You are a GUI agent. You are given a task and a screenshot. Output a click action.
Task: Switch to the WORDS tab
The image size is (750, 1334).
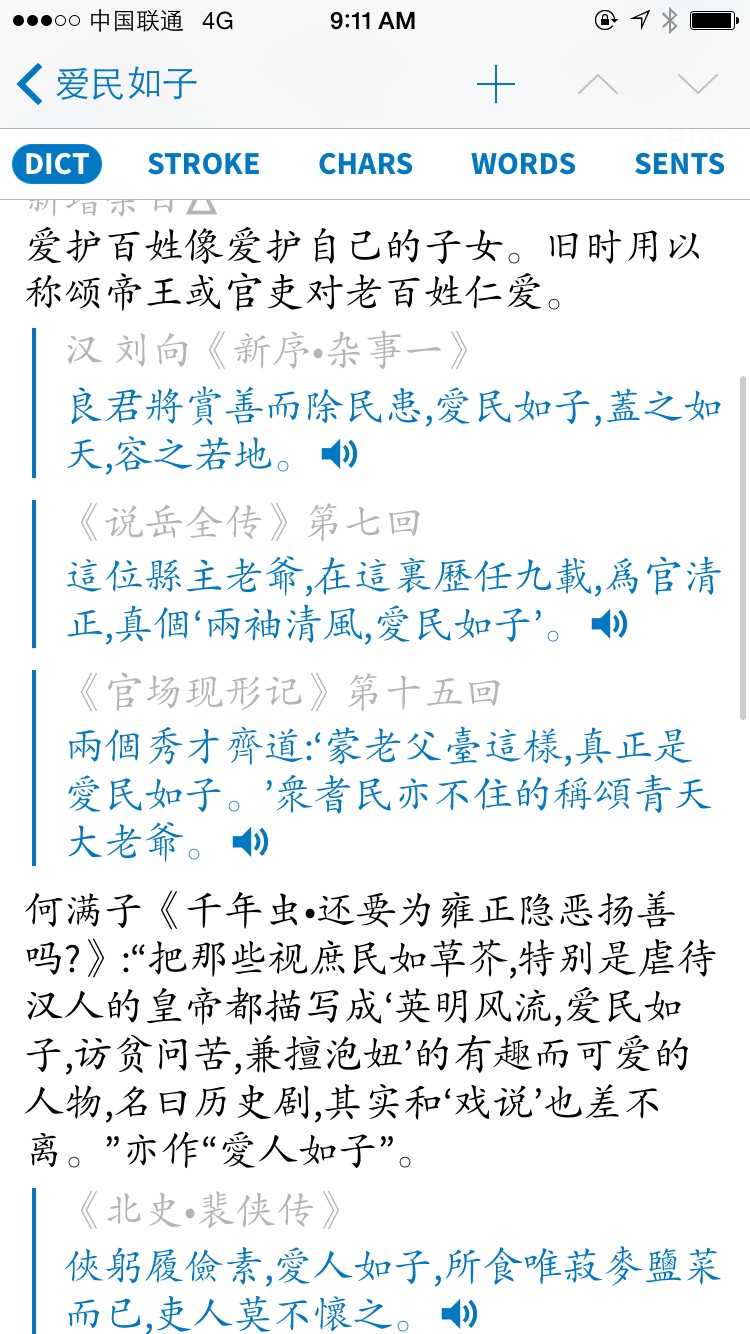[x=523, y=164]
